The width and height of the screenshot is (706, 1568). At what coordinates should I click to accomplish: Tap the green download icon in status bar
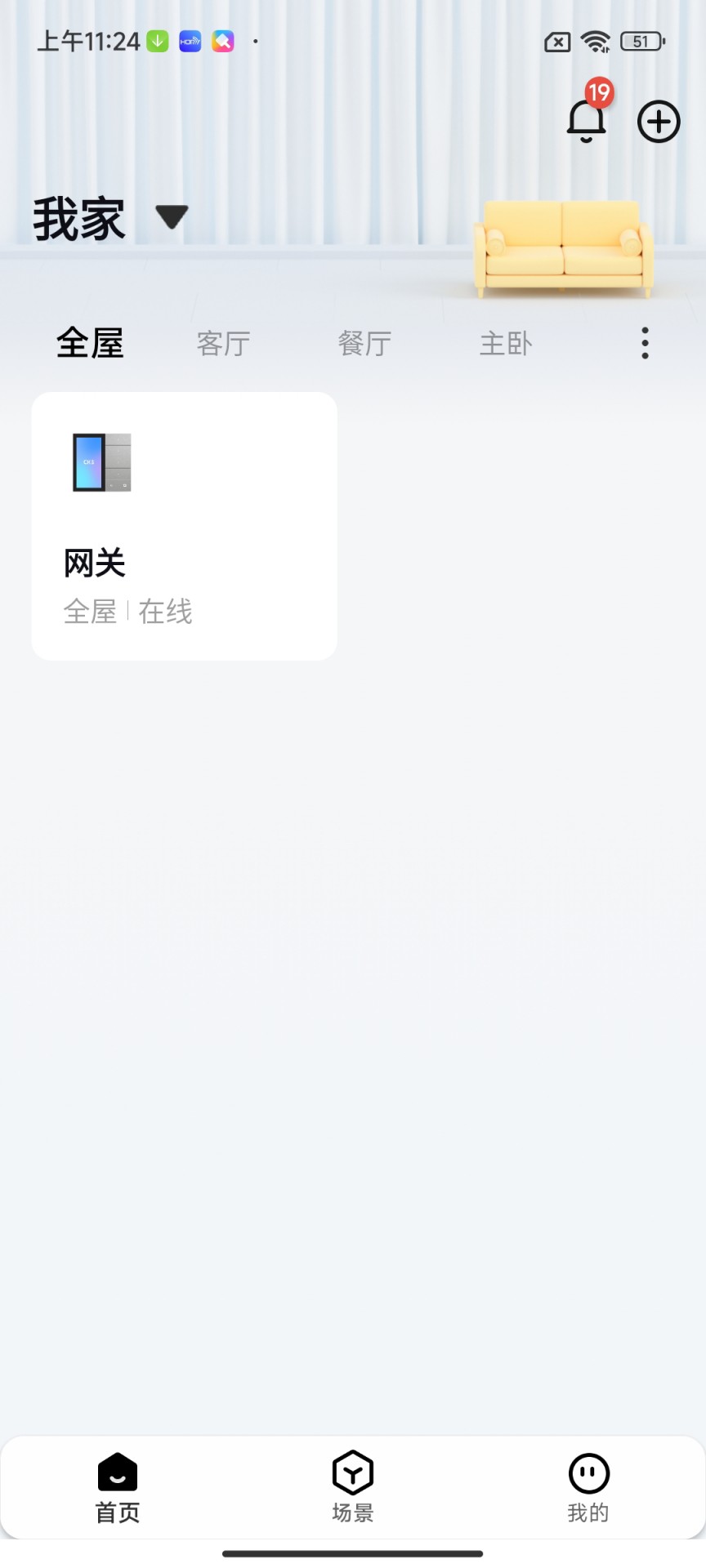tap(157, 40)
